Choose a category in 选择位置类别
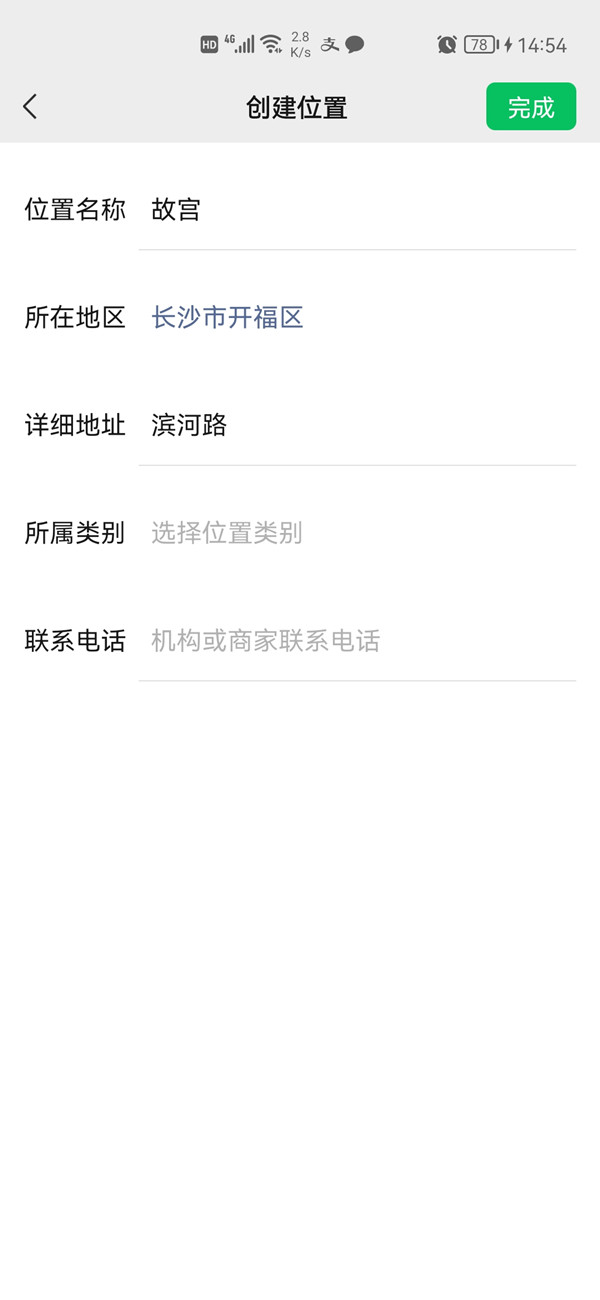Viewport: 600px width, 1300px height. [228, 533]
